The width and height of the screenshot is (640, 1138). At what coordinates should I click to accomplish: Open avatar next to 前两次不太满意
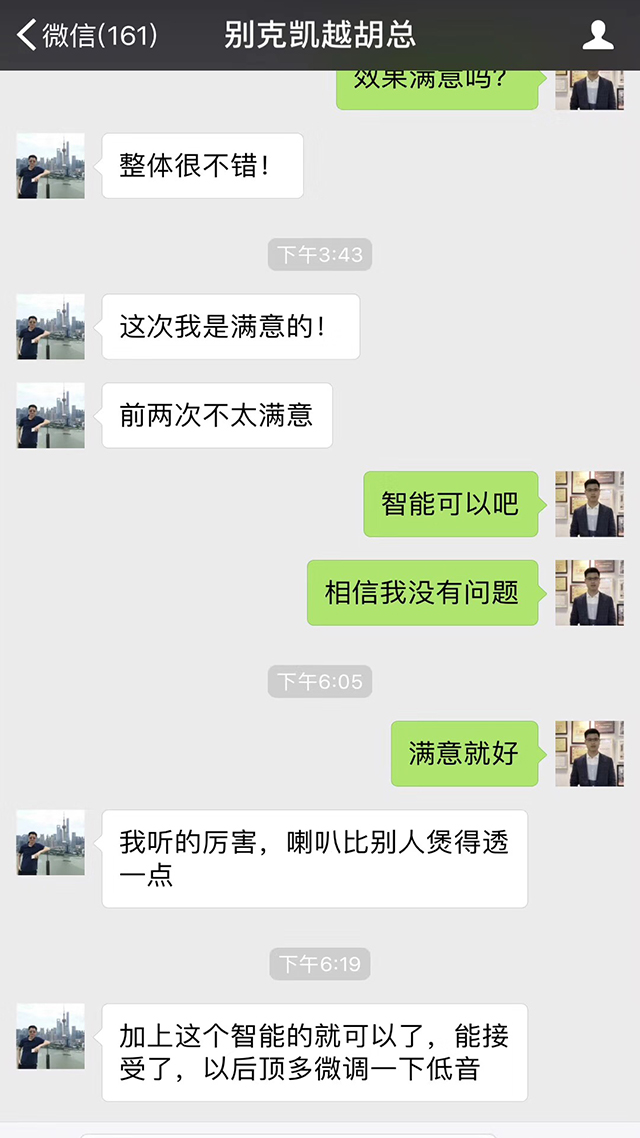coord(51,415)
